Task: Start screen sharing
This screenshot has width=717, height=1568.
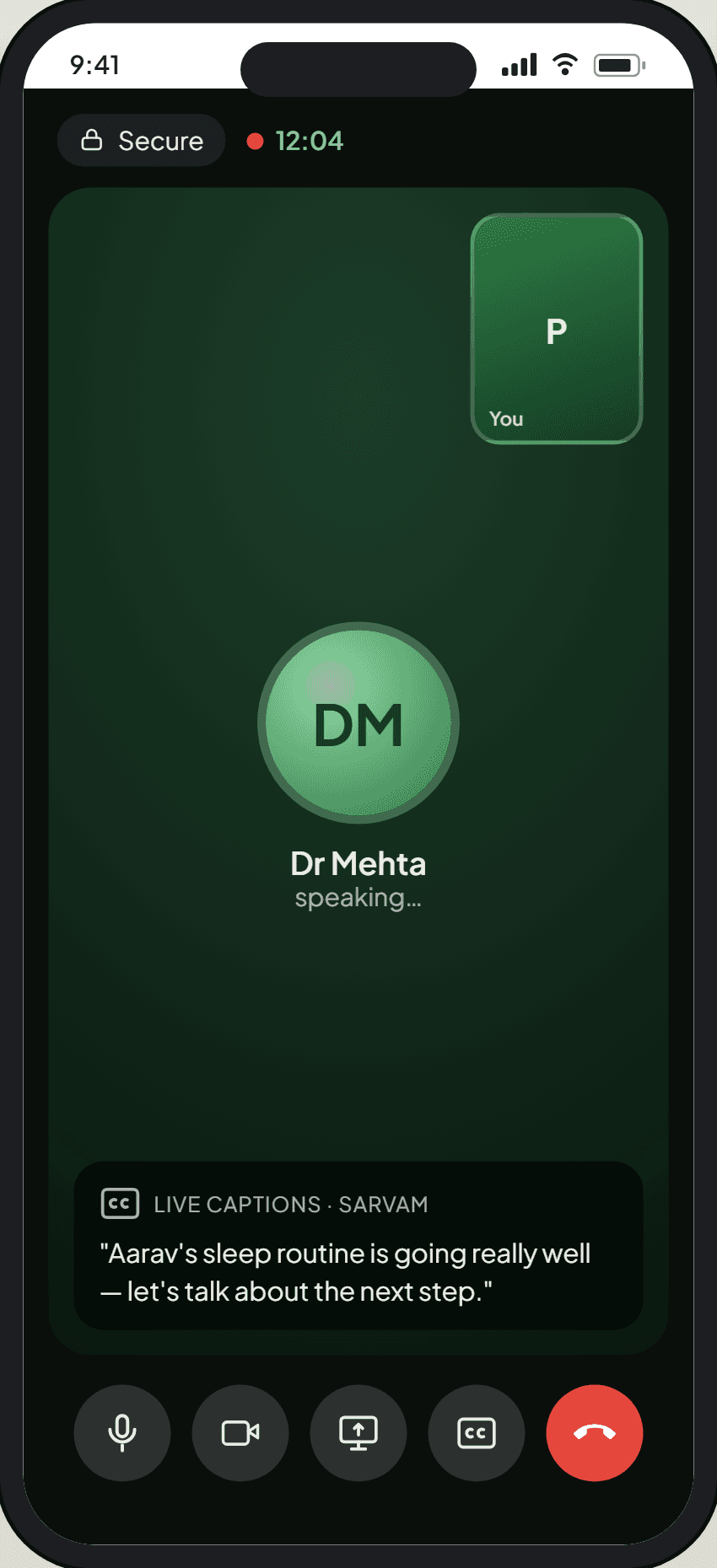Action: click(x=358, y=1432)
